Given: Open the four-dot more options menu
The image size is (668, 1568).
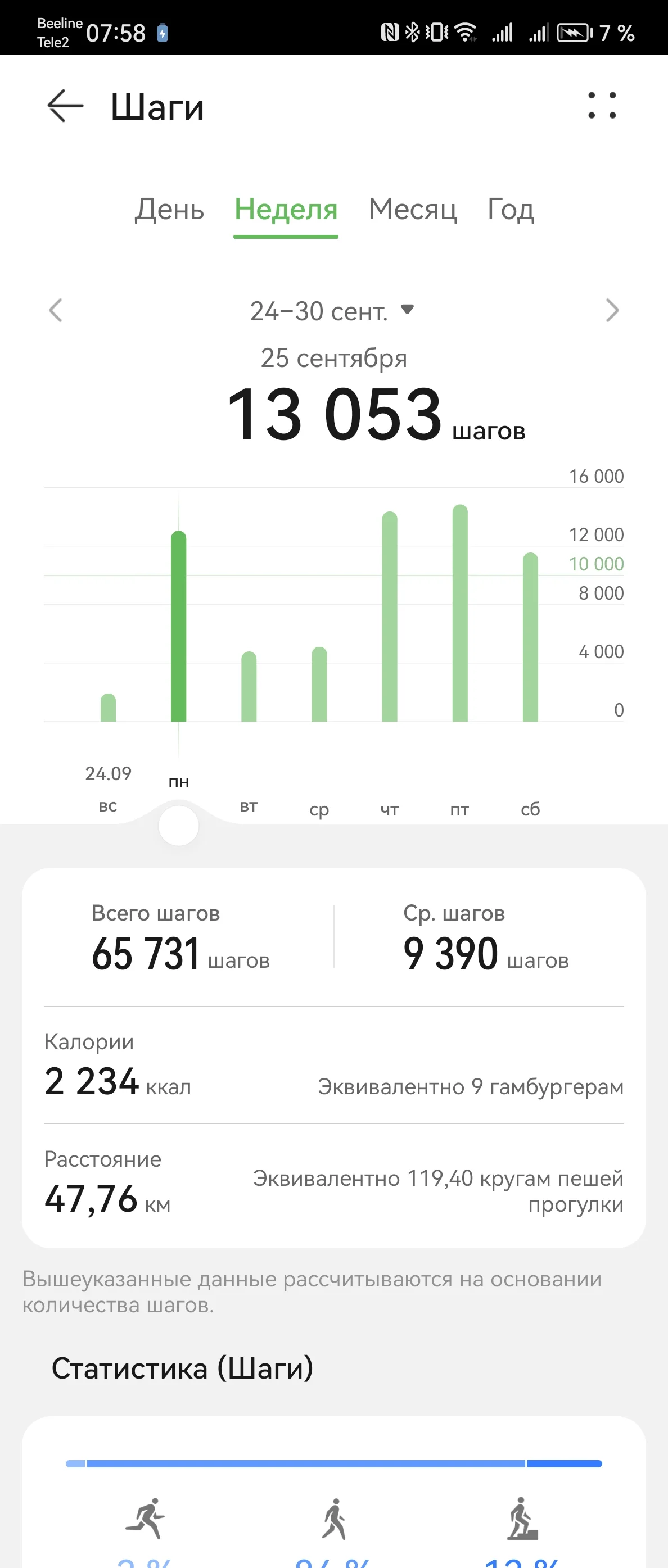Looking at the screenshot, I should click(602, 106).
